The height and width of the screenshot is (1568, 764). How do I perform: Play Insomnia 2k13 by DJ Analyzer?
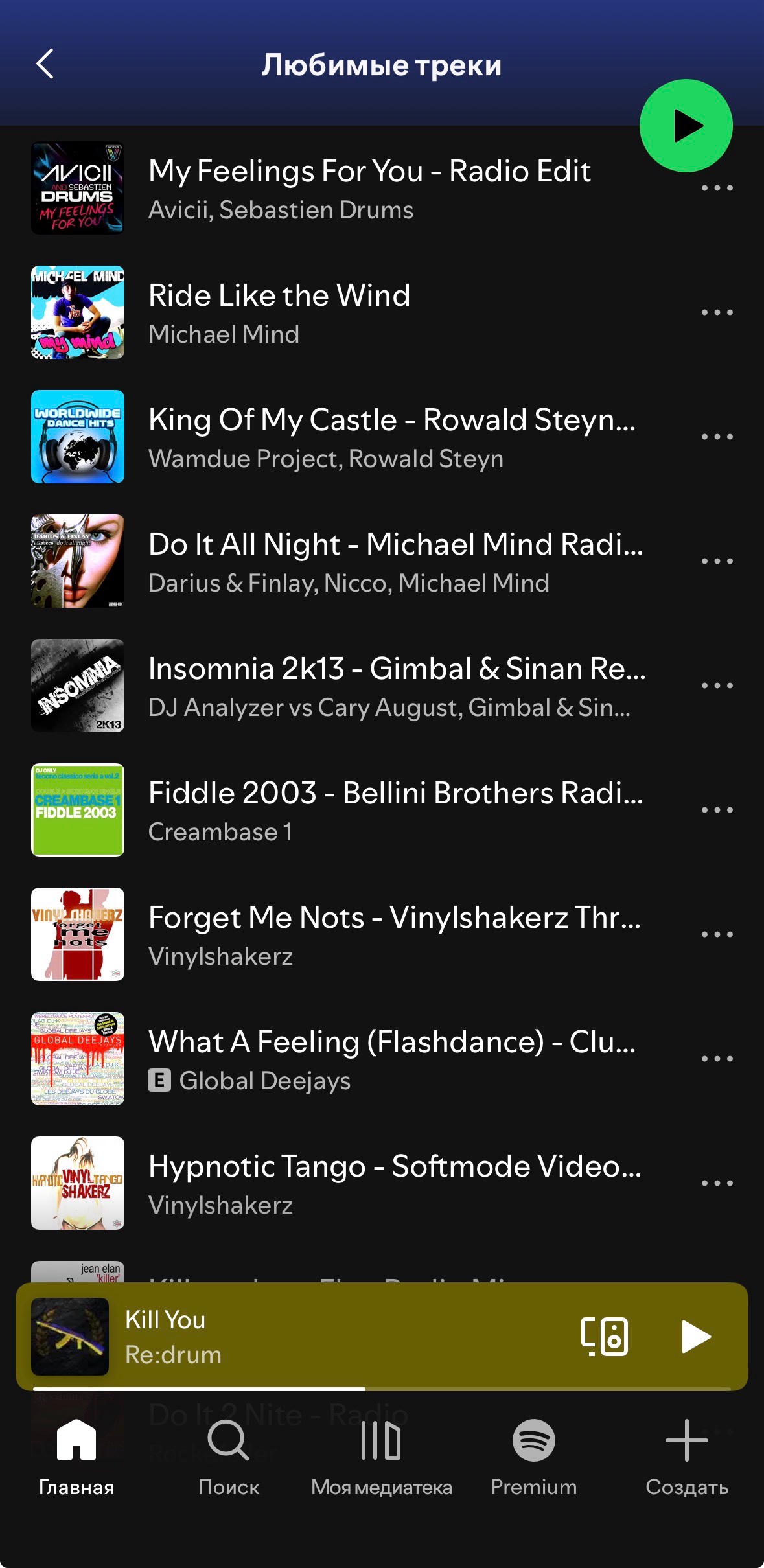(x=397, y=686)
